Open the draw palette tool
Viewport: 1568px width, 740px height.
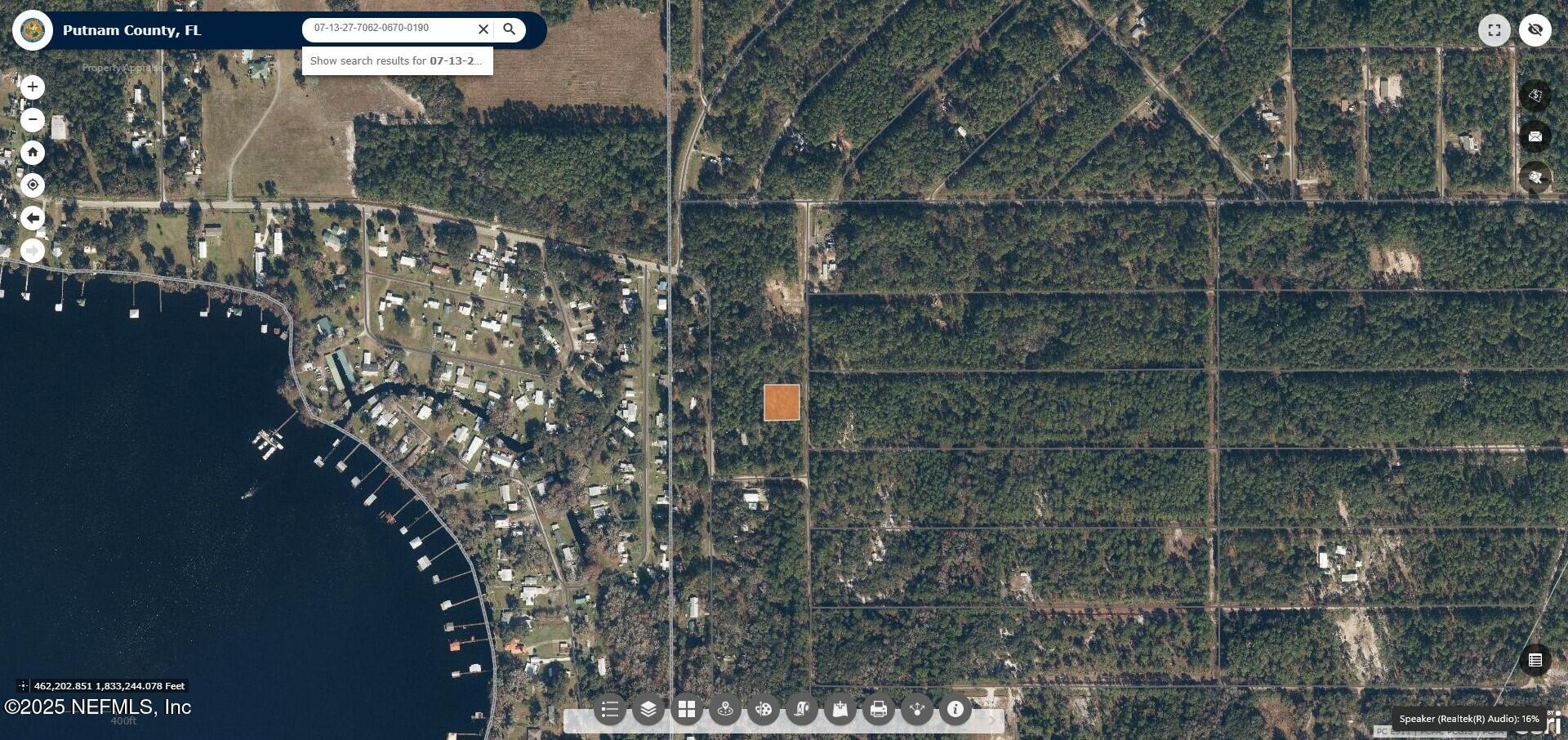[x=764, y=709]
